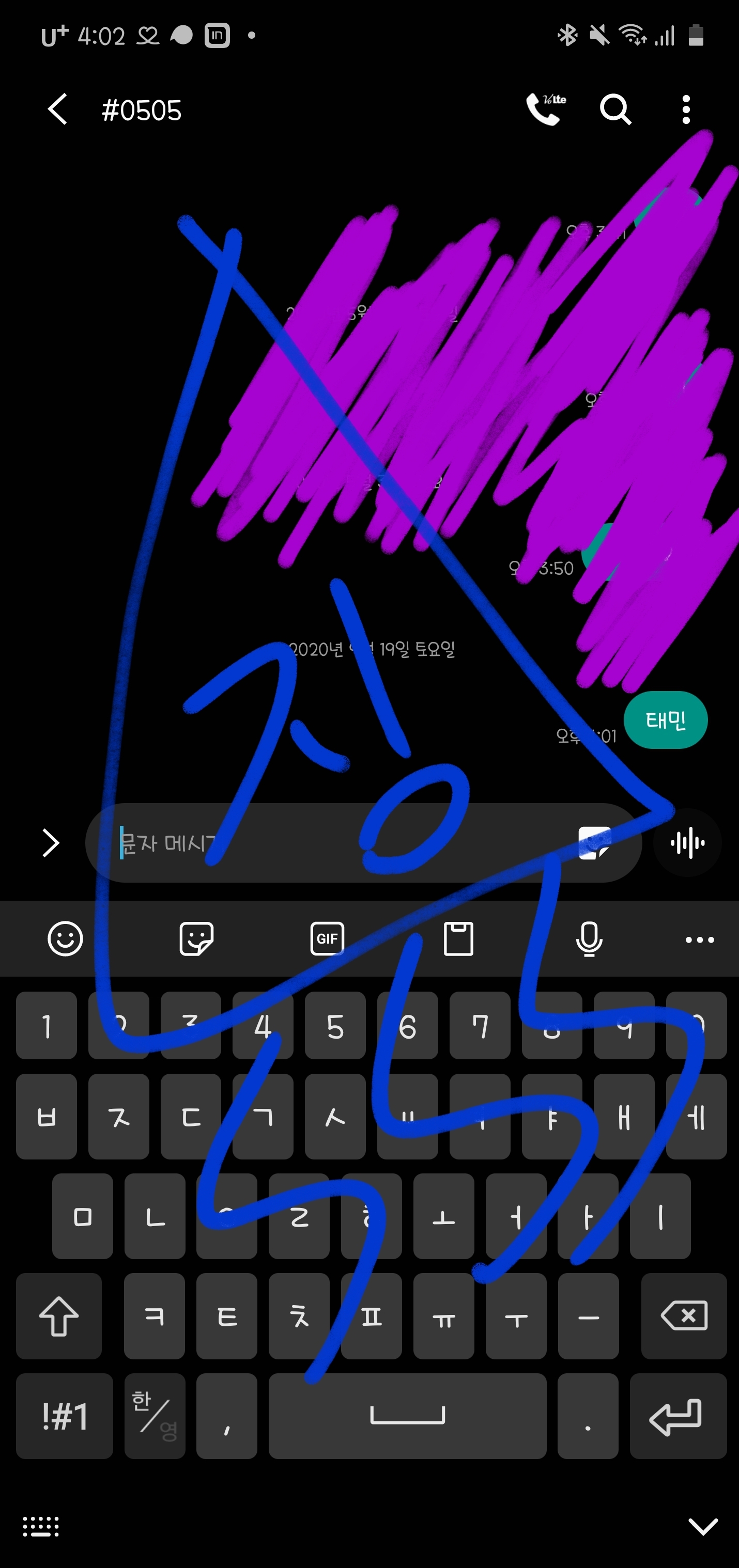This screenshot has width=739, height=1568.
Task: Go back from the #0505 conversation
Action: coord(58,110)
